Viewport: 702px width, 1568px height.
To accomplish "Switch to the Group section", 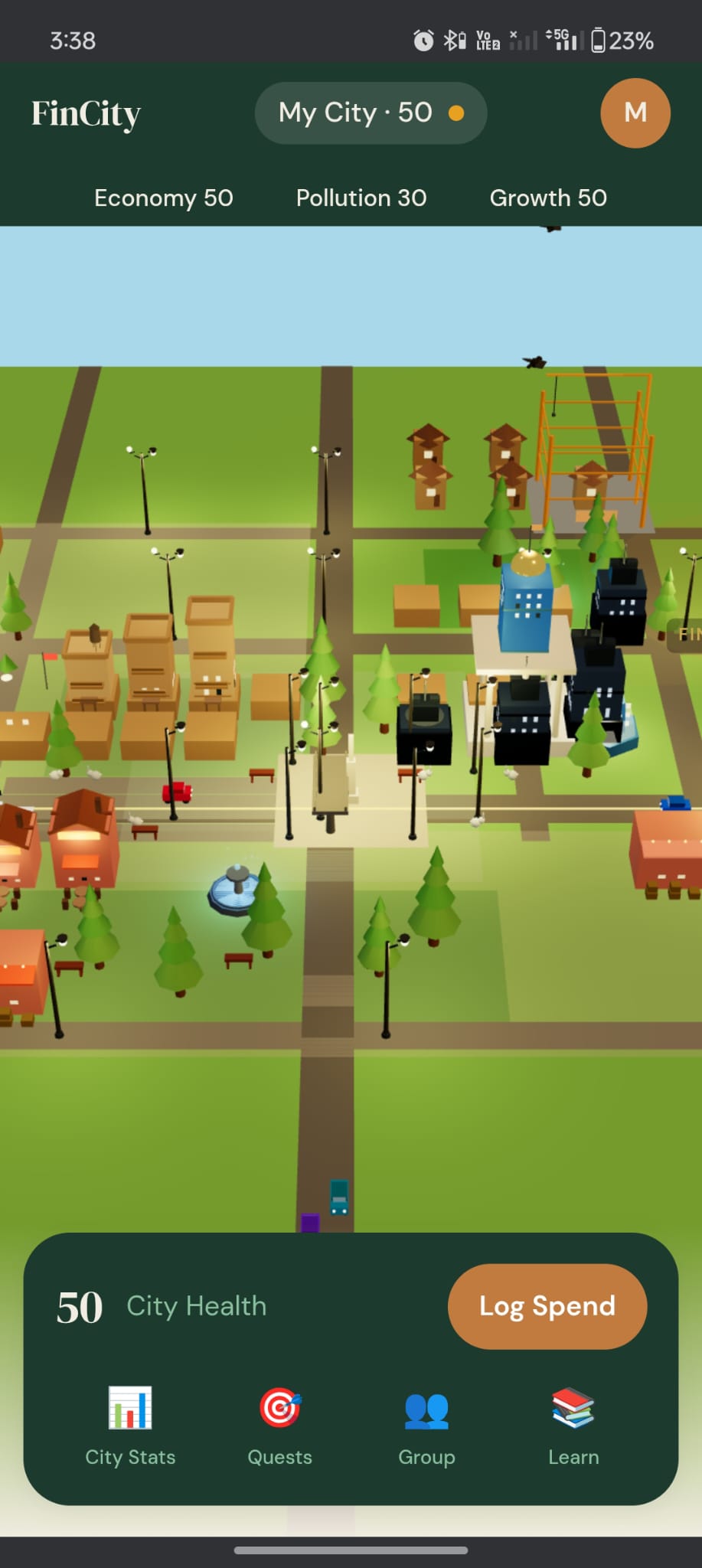I will (426, 1426).
